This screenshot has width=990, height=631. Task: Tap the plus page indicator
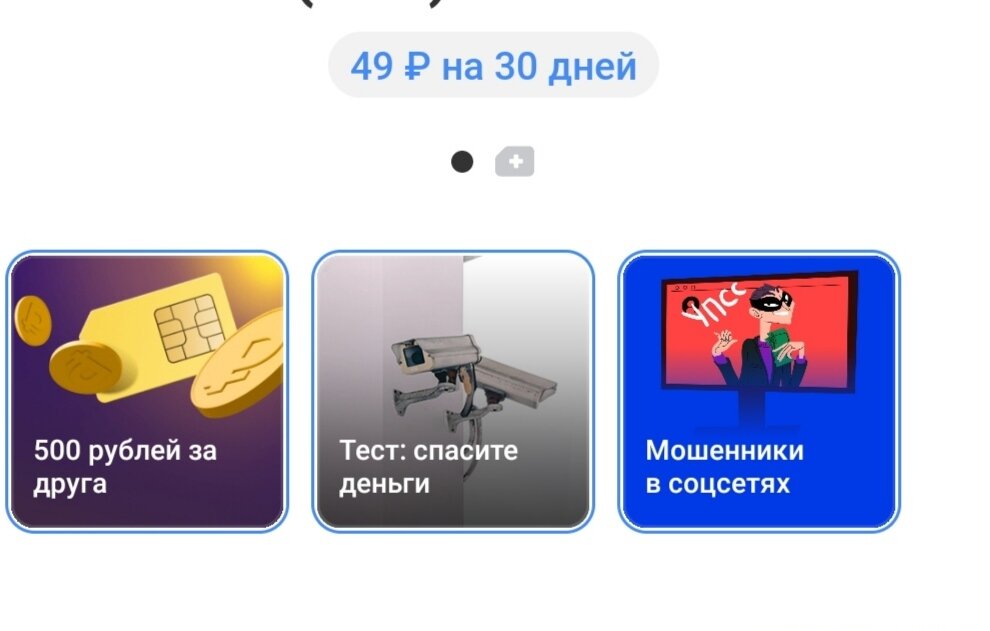click(514, 162)
